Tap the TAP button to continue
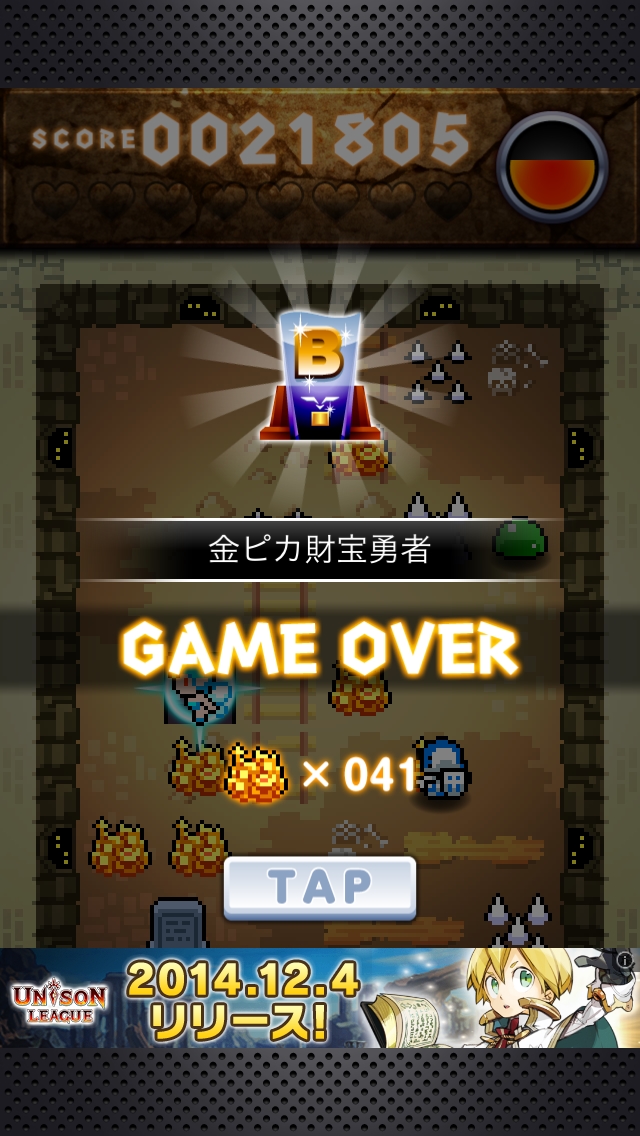This screenshot has height=1136, width=640. (x=319, y=887)
